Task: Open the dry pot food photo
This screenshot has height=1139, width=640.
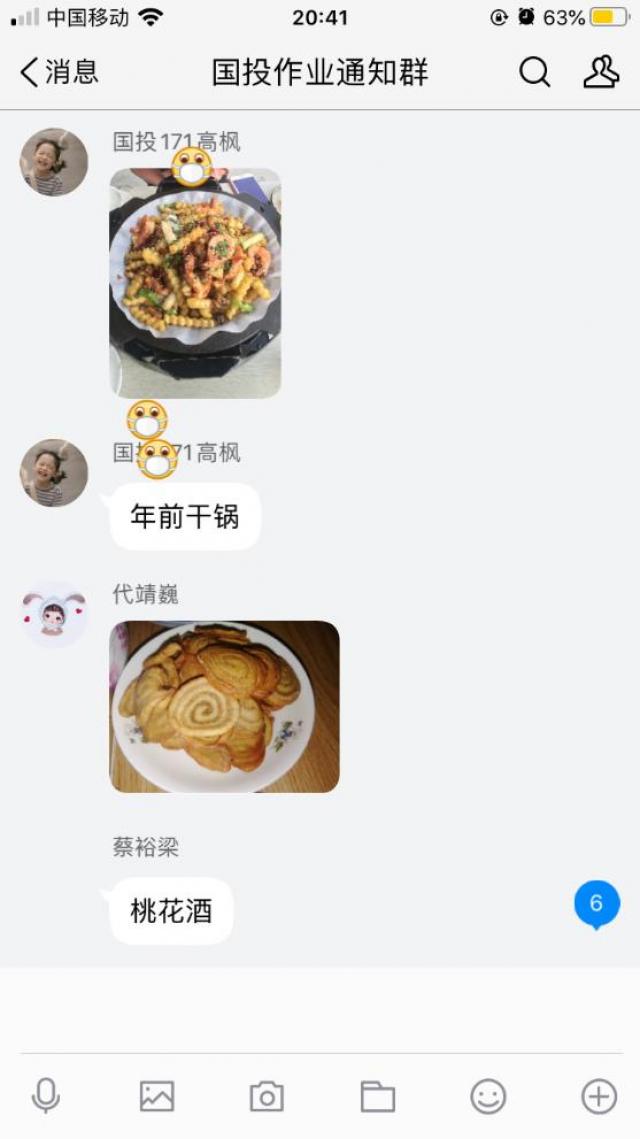Action: point(195,284)
